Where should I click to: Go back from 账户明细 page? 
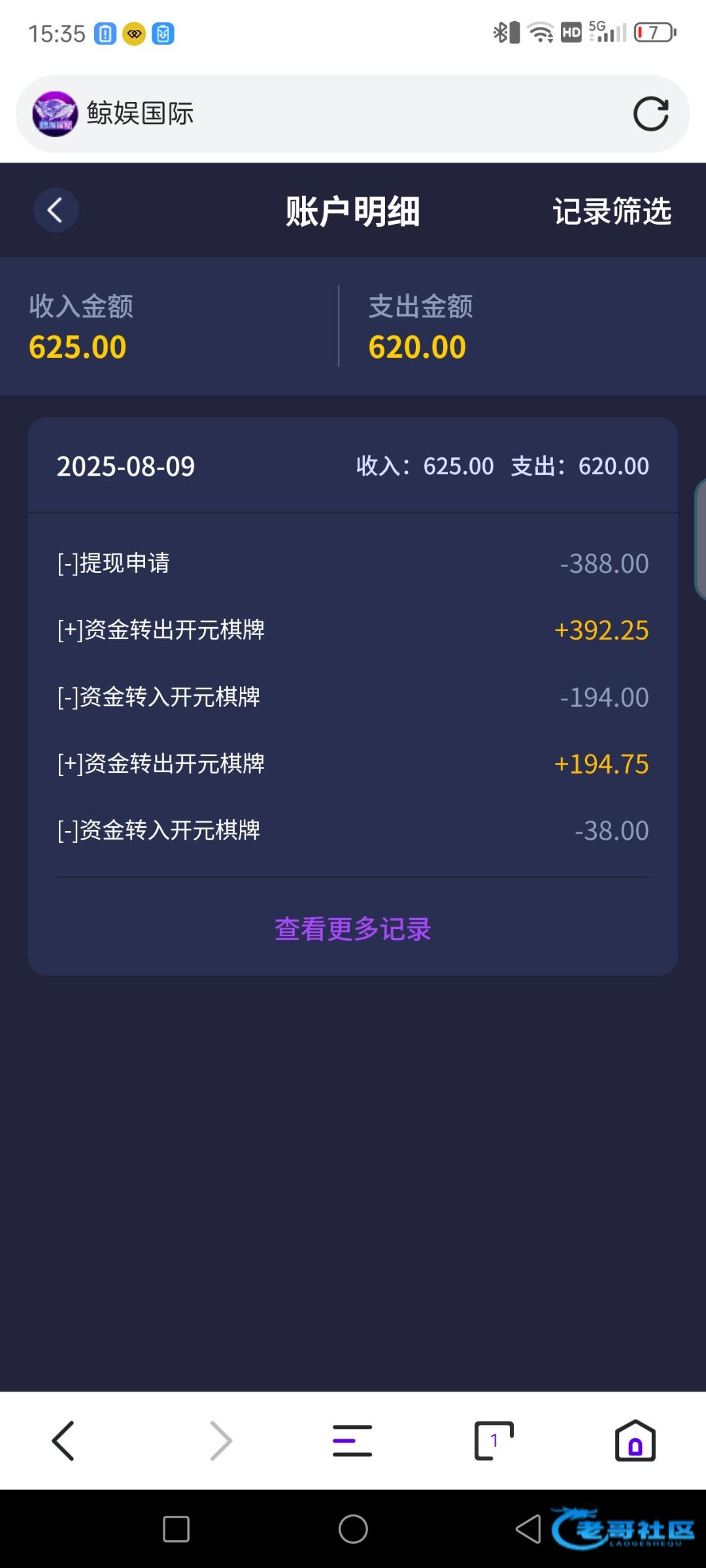tap(56, 210)
